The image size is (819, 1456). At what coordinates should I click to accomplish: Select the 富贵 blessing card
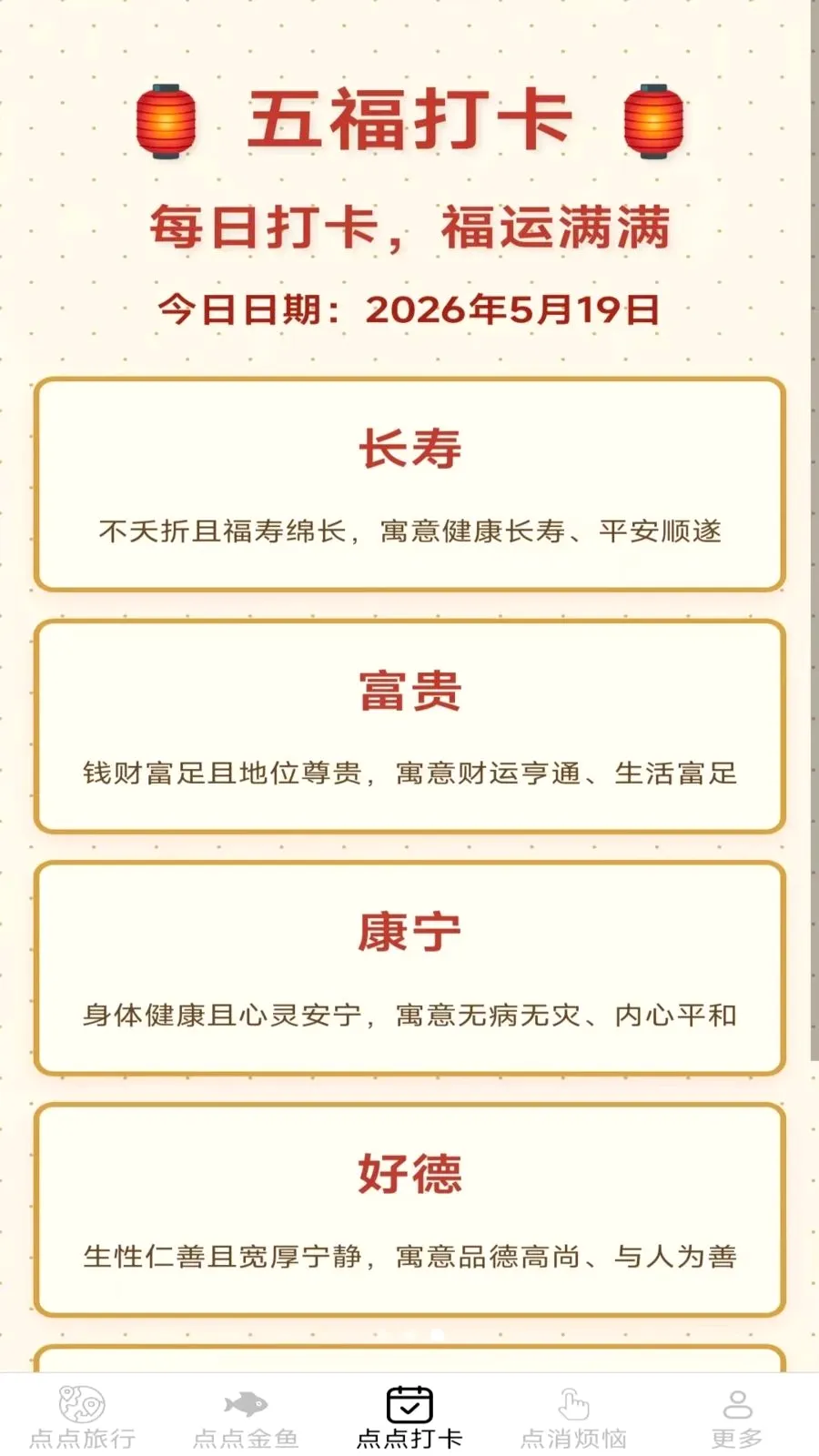[x=409, y=726]
